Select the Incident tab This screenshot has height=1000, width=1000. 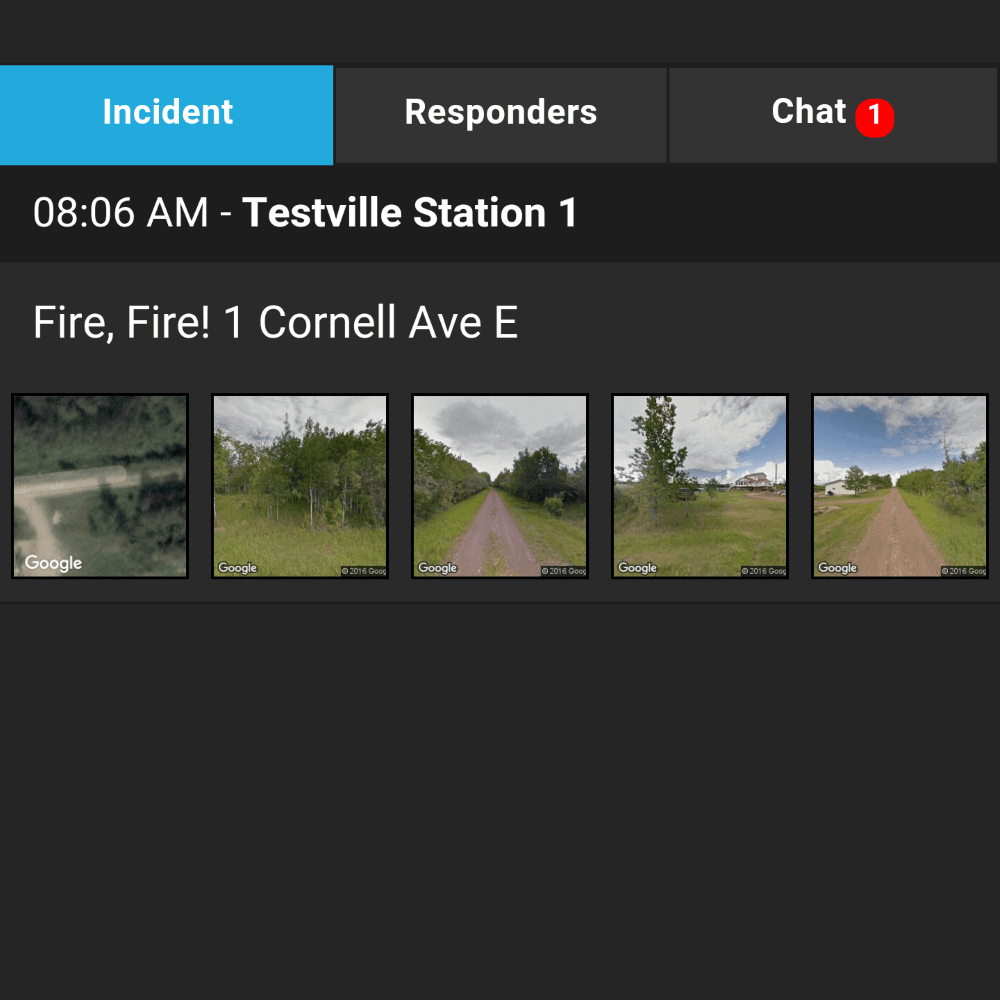coord(167,114)
